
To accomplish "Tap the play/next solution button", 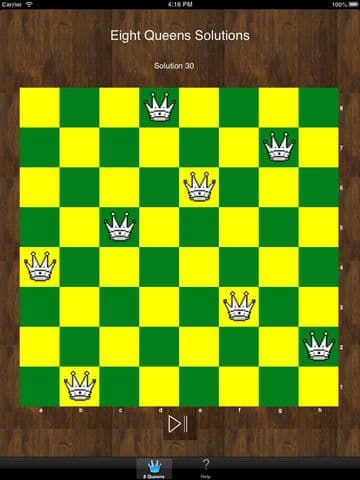I will pyautogui.click(x=179, y=424).
